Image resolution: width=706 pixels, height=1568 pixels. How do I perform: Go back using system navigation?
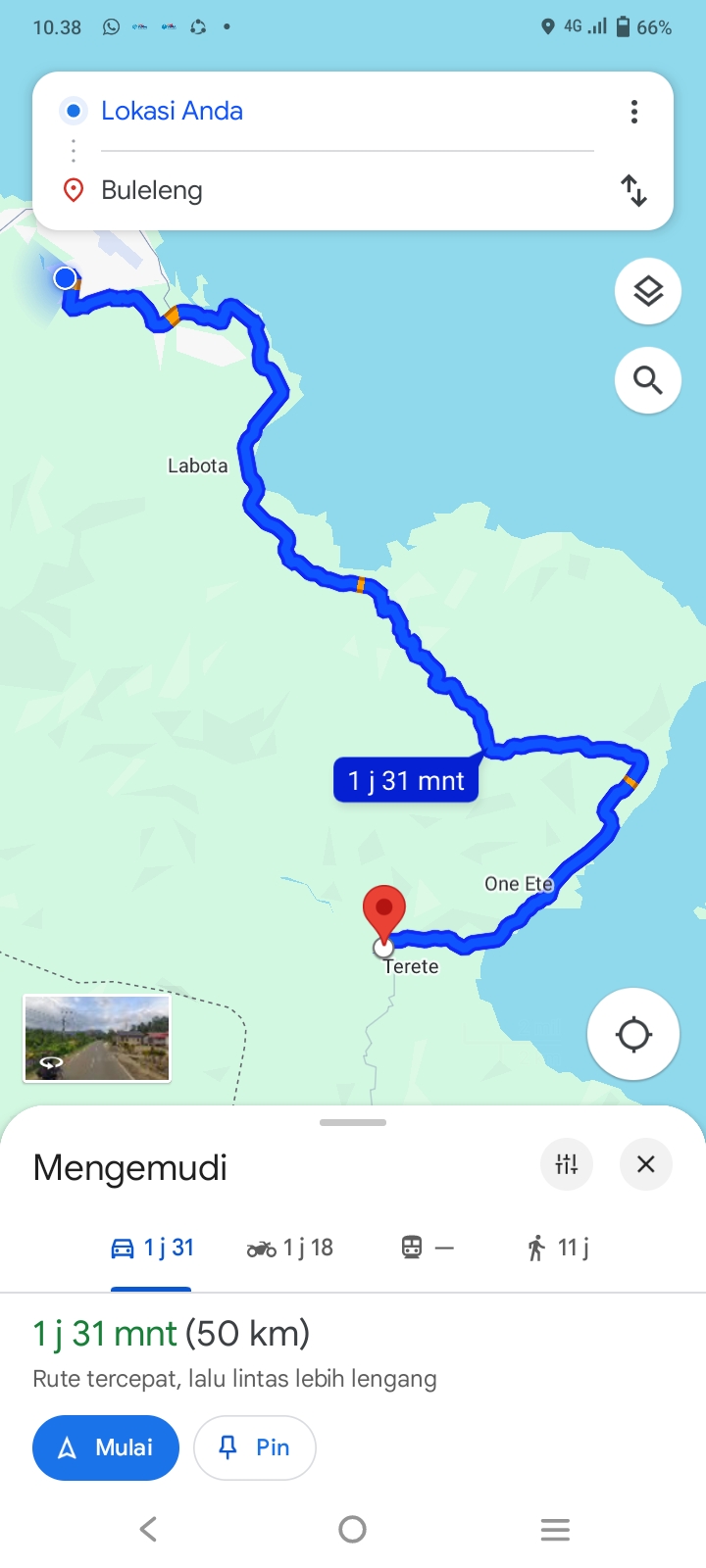click(x=149, y=1529)
